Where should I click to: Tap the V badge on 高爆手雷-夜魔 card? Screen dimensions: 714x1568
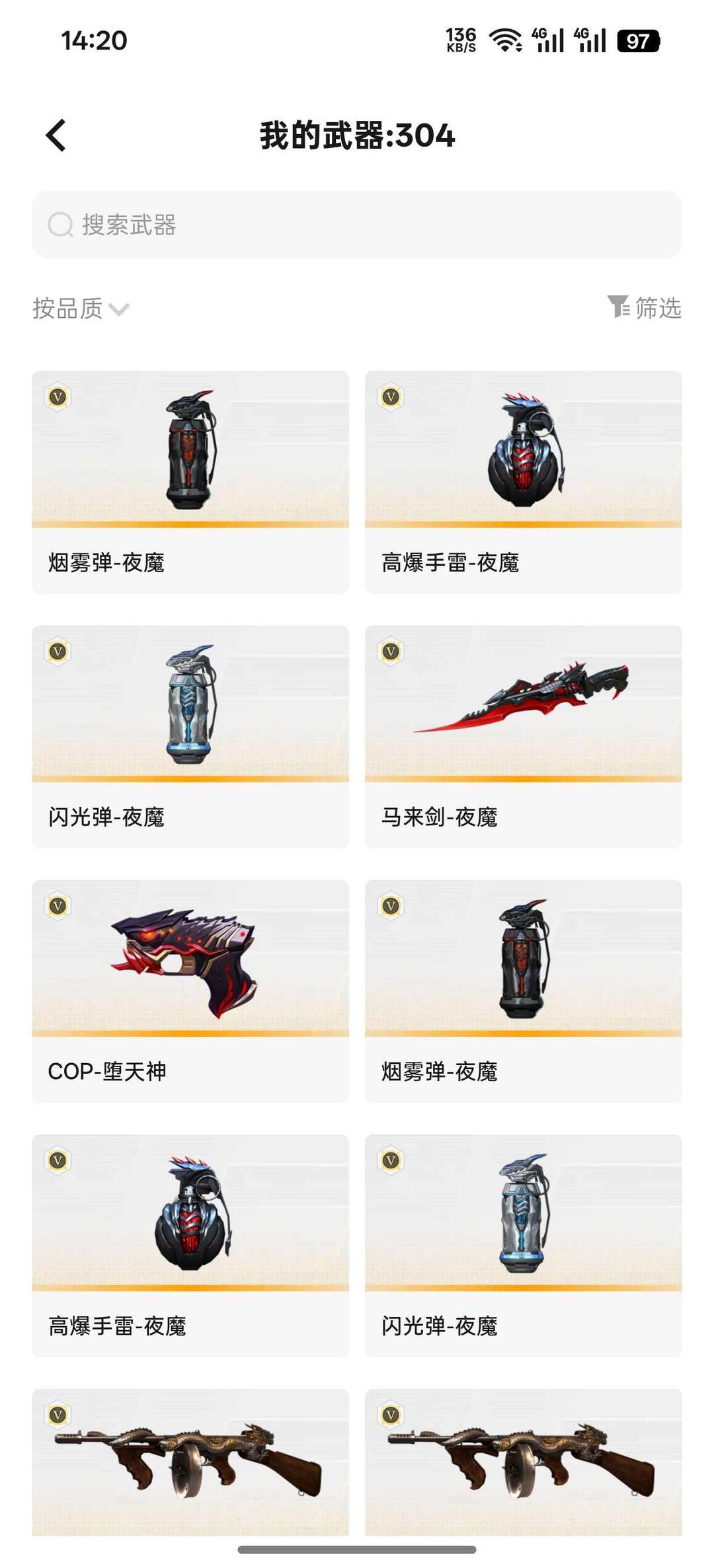click(389, 398)
